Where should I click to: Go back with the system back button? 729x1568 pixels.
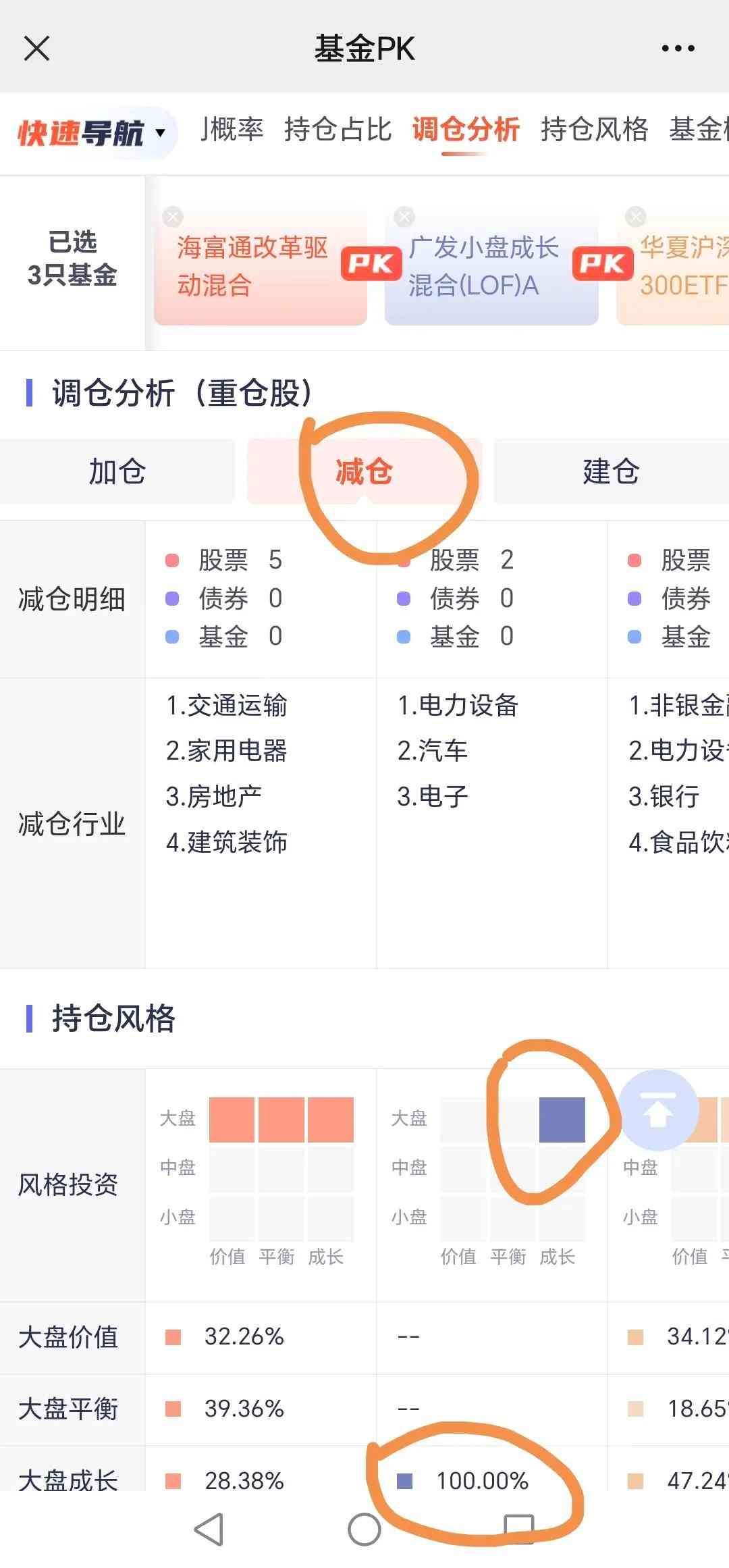[x=209, y=1529]
